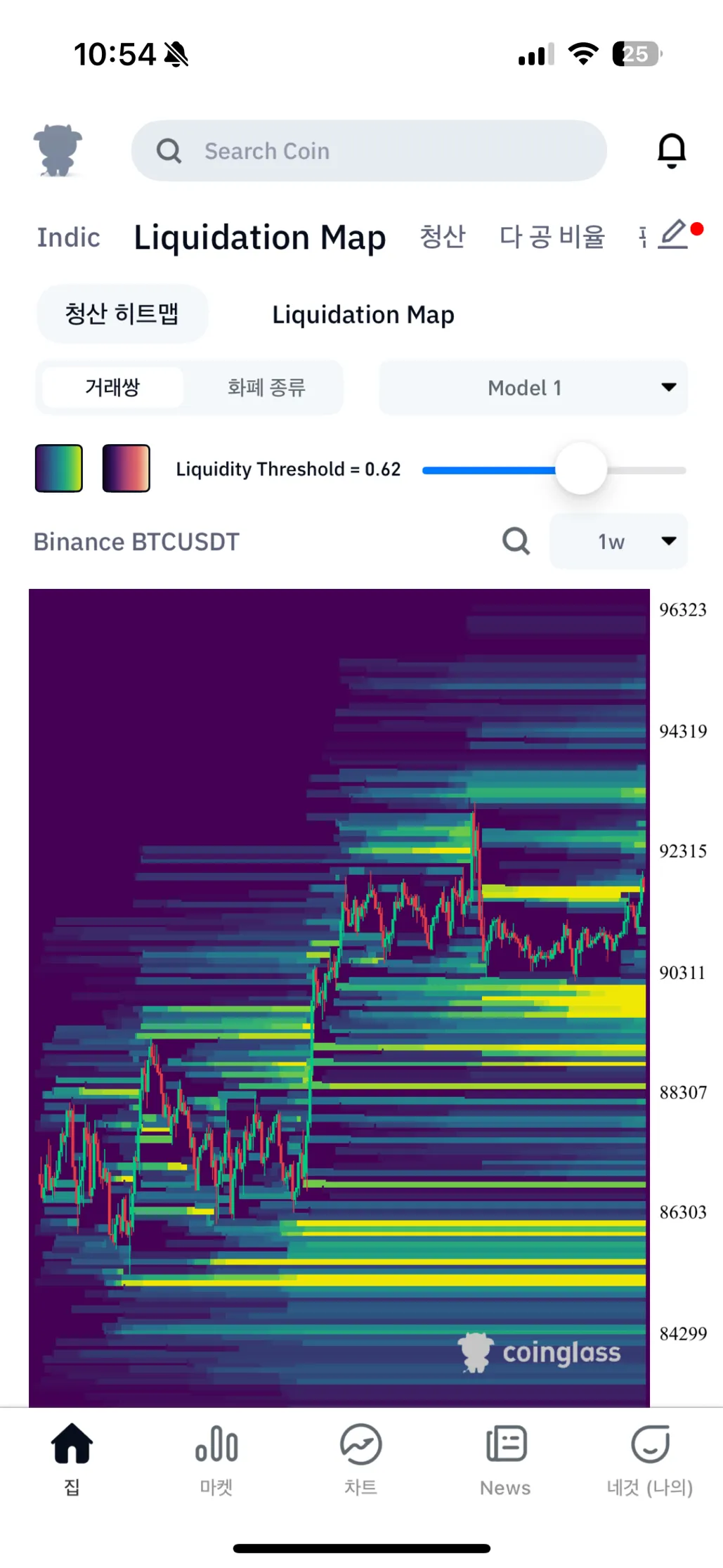
Task: Tap the Liquidity Threshold slider handle
Action: 581,469
